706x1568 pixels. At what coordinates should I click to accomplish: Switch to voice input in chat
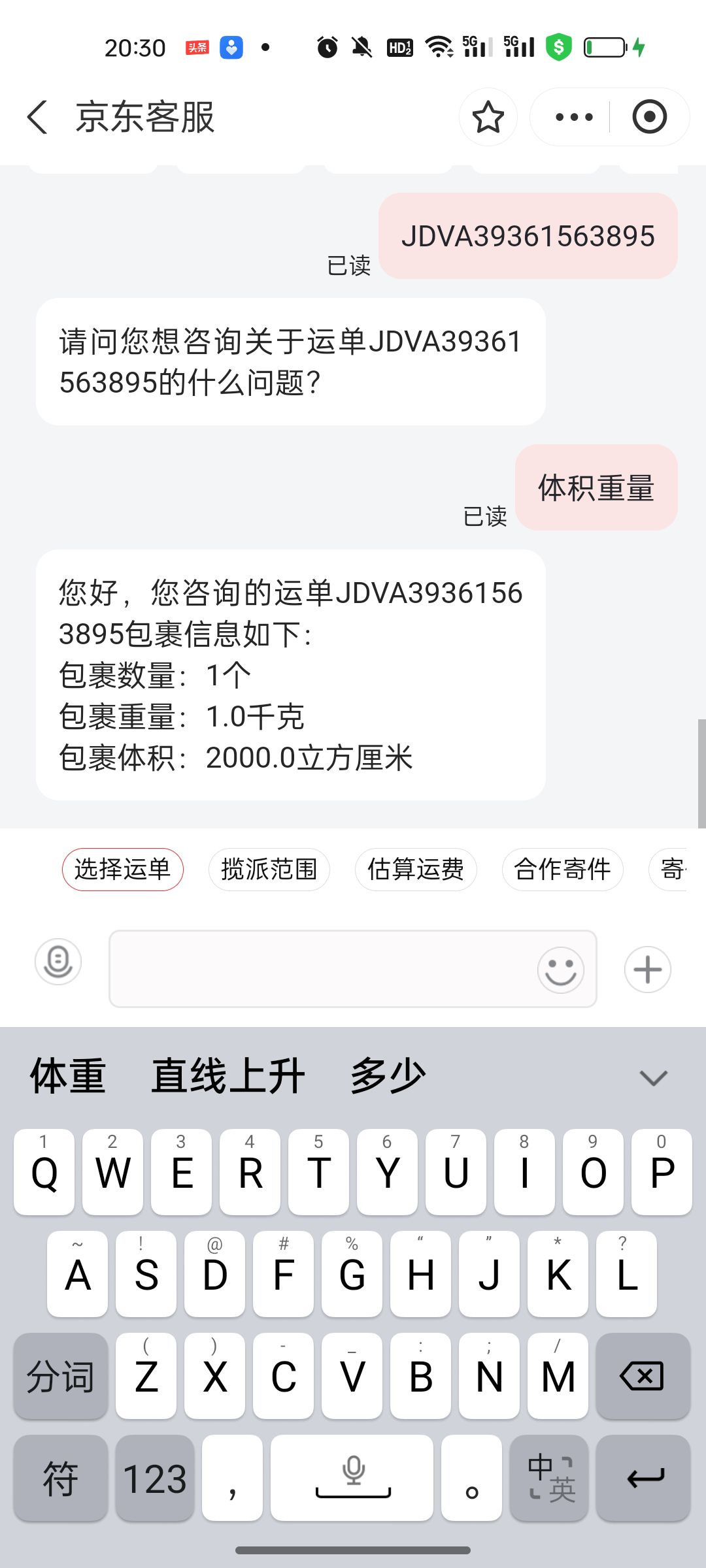coord(58,962)
